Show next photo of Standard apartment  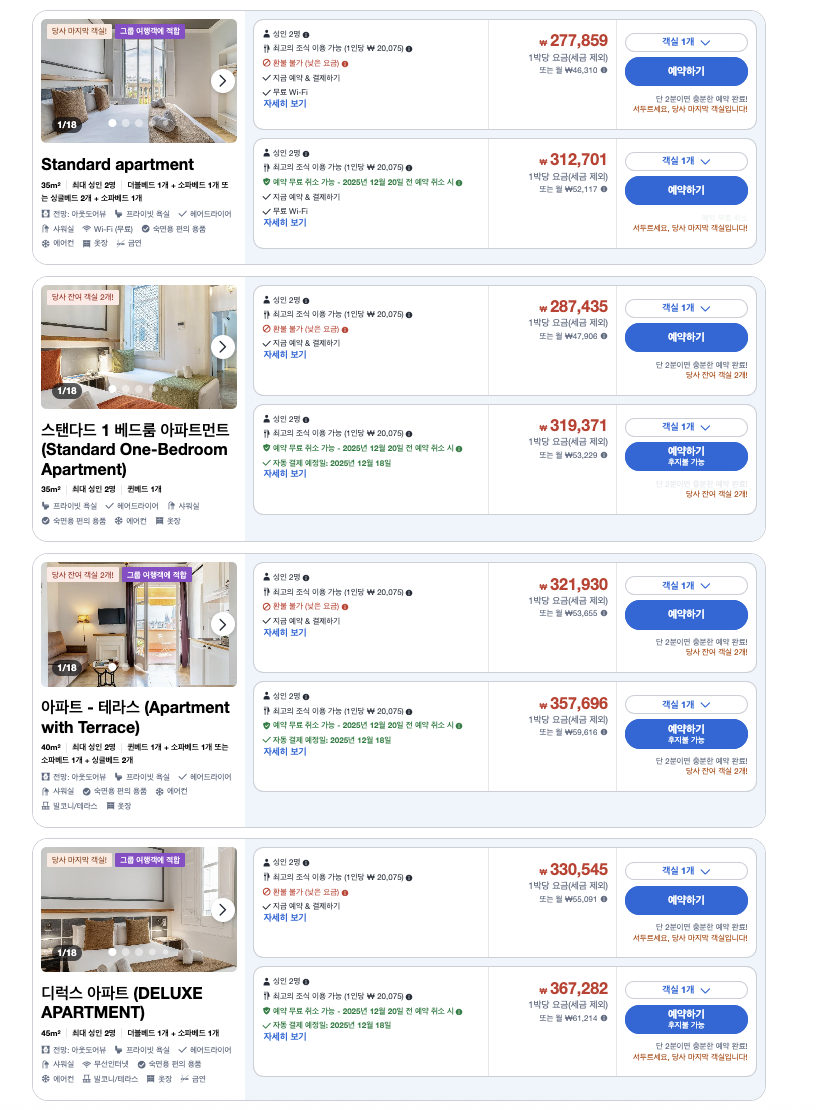point(223,81)
